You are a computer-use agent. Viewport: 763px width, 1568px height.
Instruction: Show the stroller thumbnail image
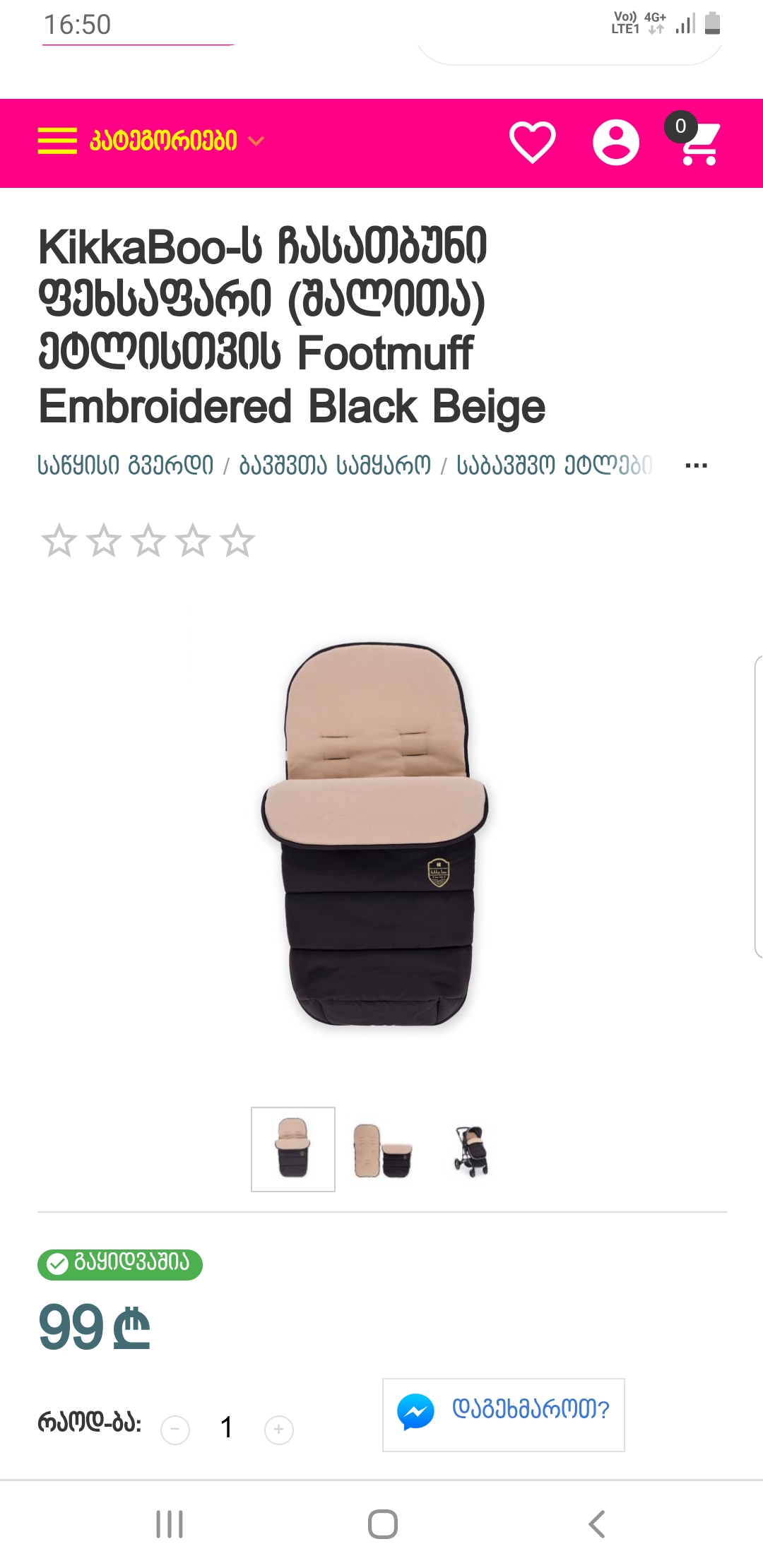(471, 1149)
